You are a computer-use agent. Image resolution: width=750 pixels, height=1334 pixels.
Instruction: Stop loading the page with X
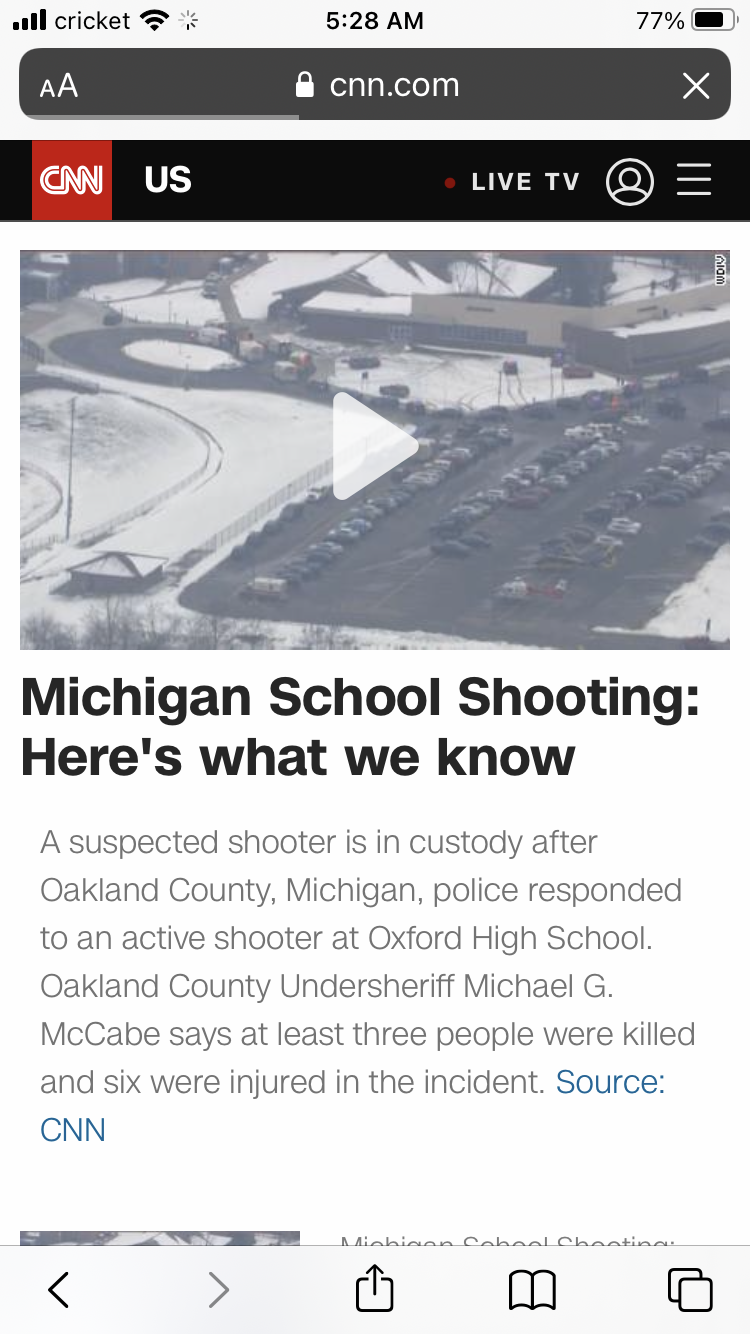point(696,86)
